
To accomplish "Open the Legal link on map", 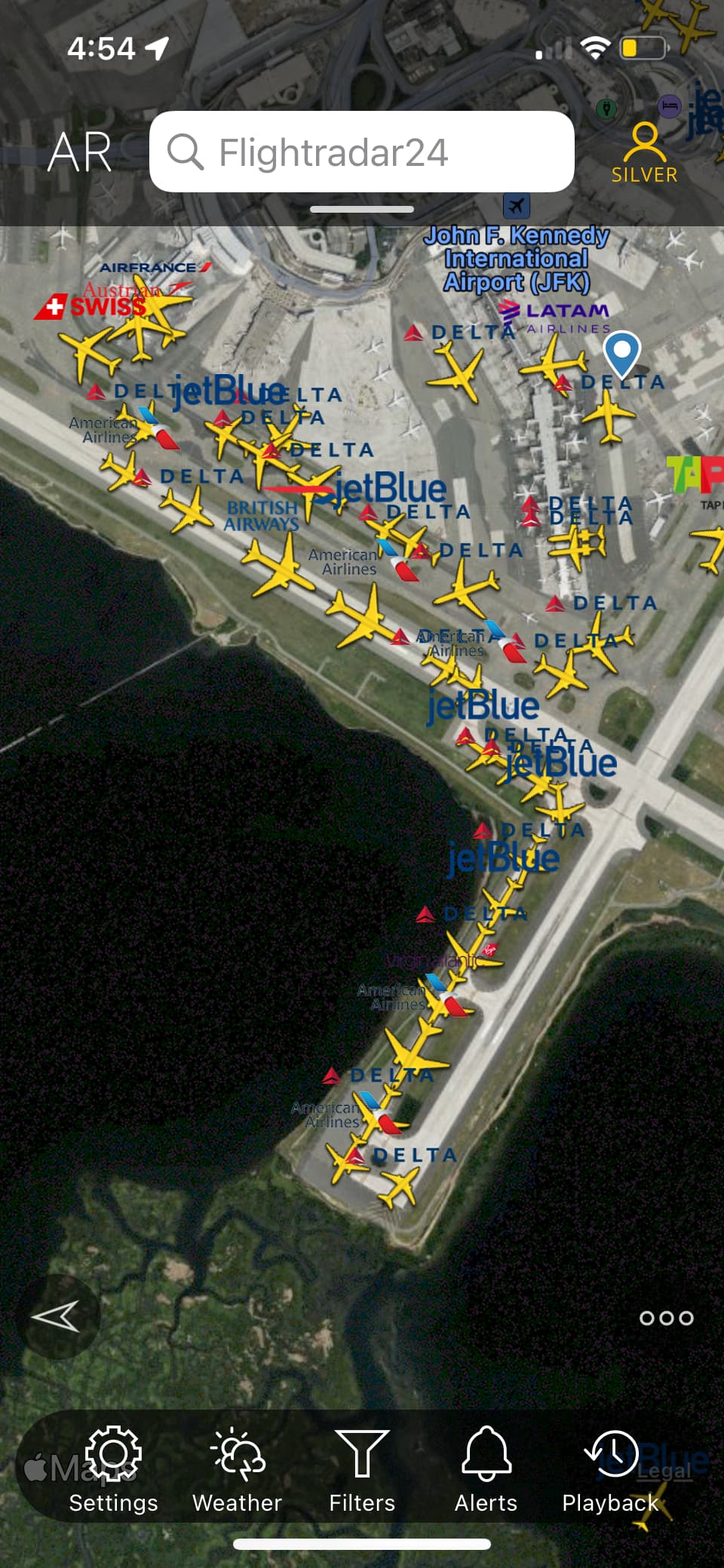I will click(x=664, y=1471).
